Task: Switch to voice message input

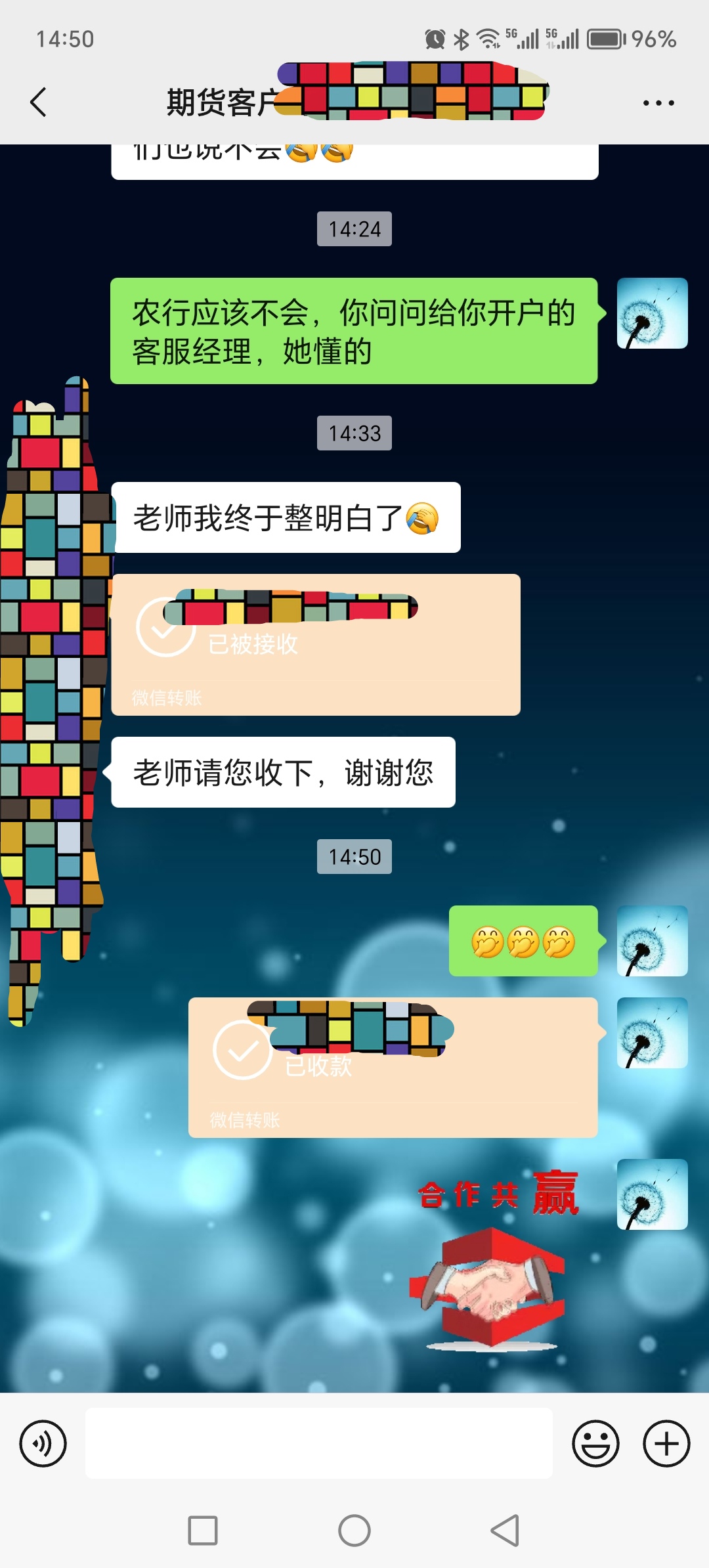Action: click(43, 1443)
